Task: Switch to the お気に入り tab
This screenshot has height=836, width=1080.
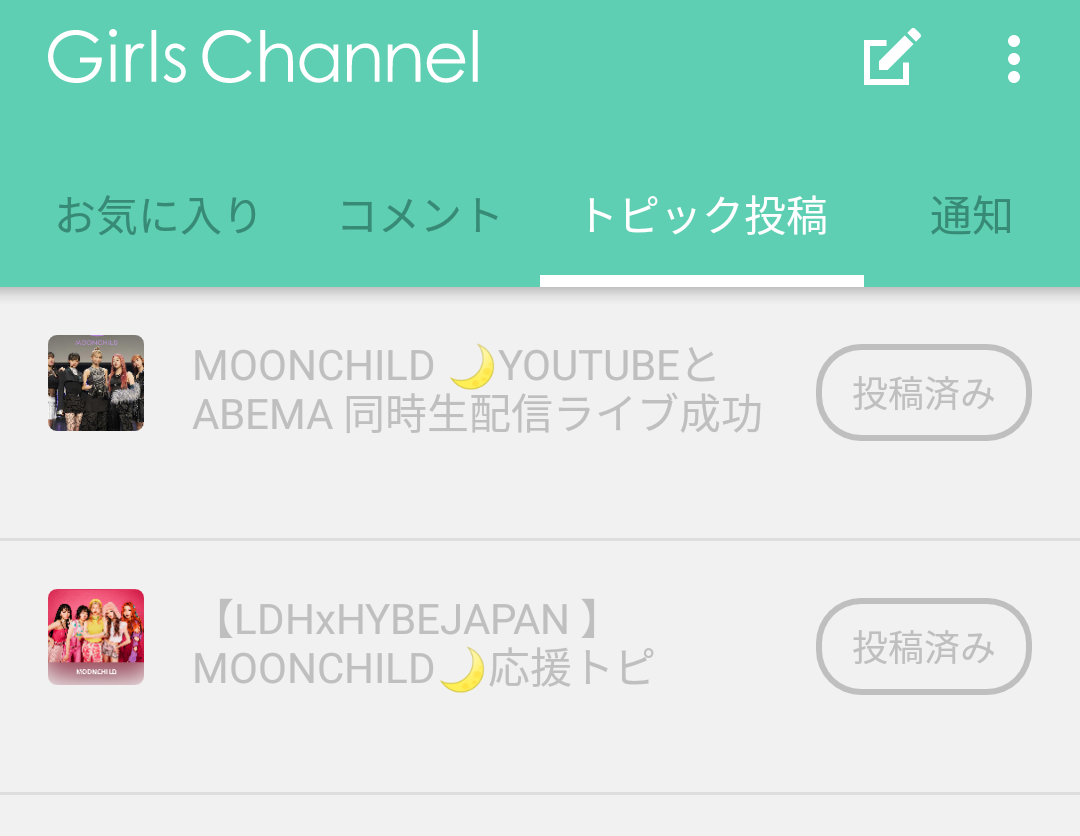Action: click(x=158, y=215)
